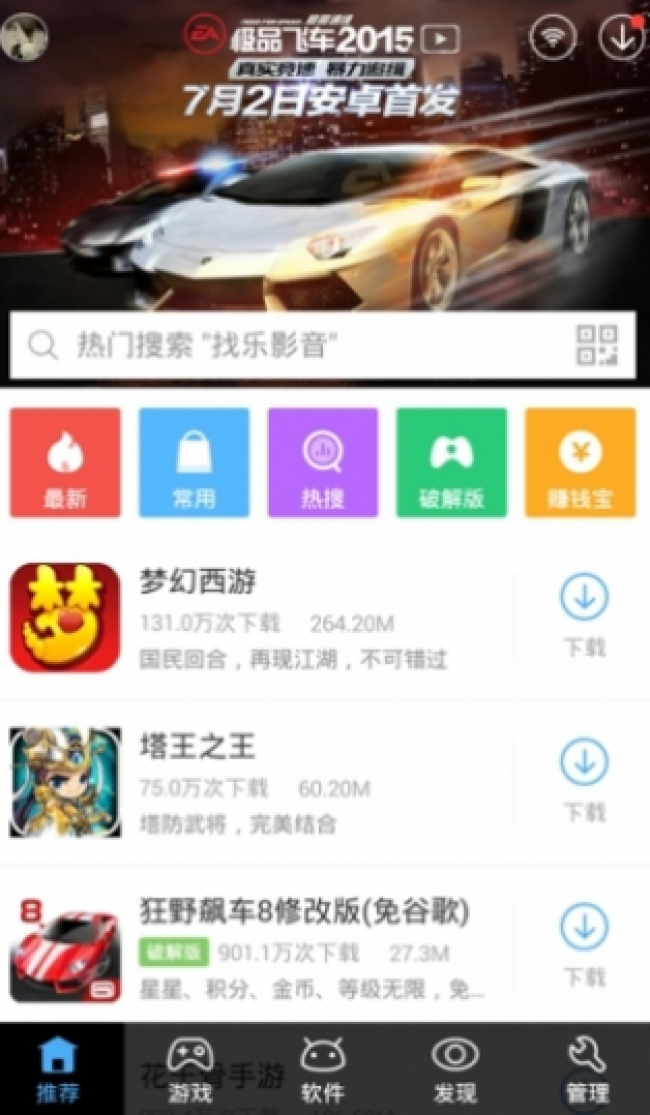650x1115 pixels.
Task: Open the 常用 category
Action: (194, 462)
